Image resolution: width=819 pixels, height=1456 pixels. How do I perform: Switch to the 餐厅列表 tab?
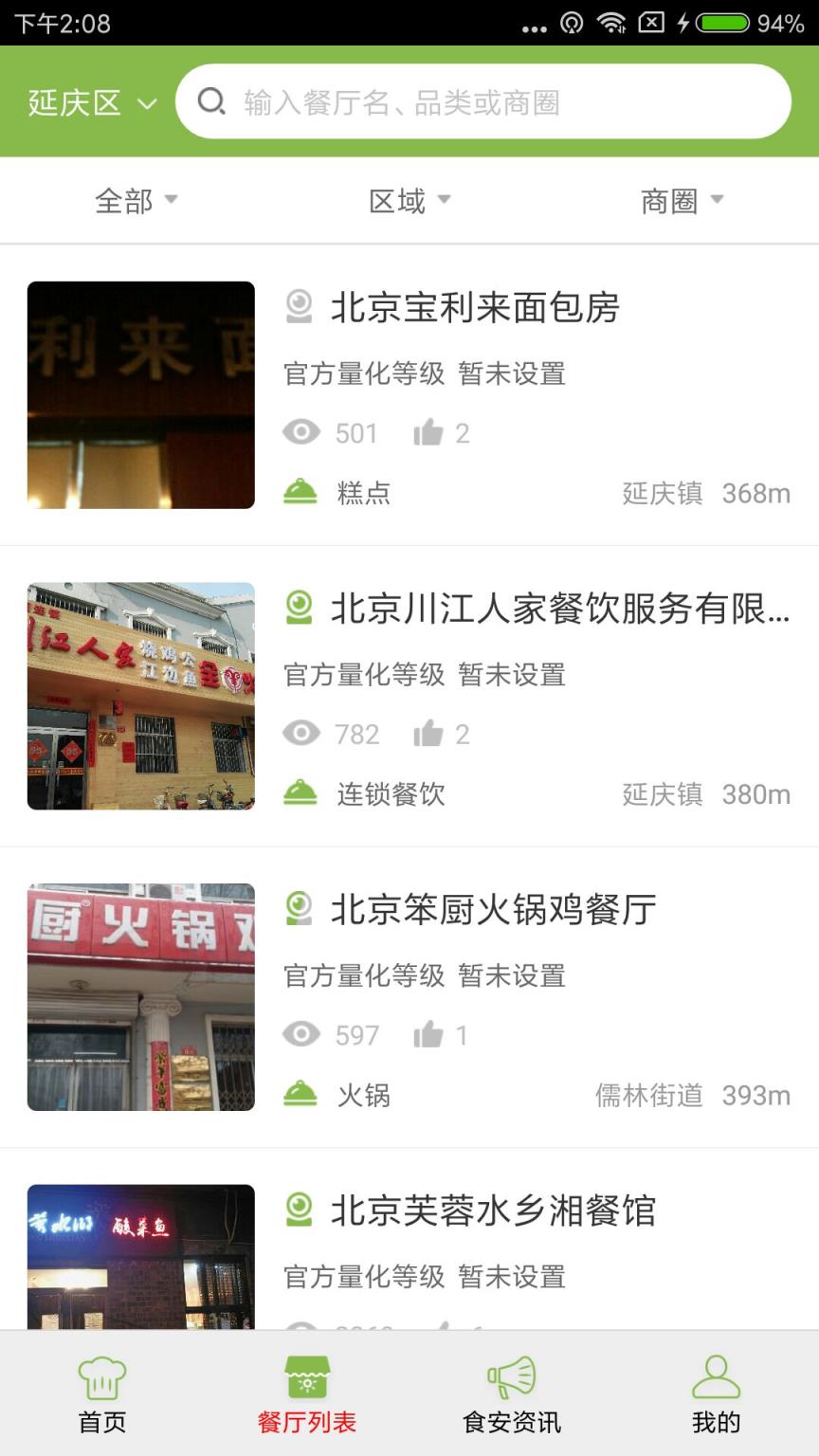tap(307, 1393)
